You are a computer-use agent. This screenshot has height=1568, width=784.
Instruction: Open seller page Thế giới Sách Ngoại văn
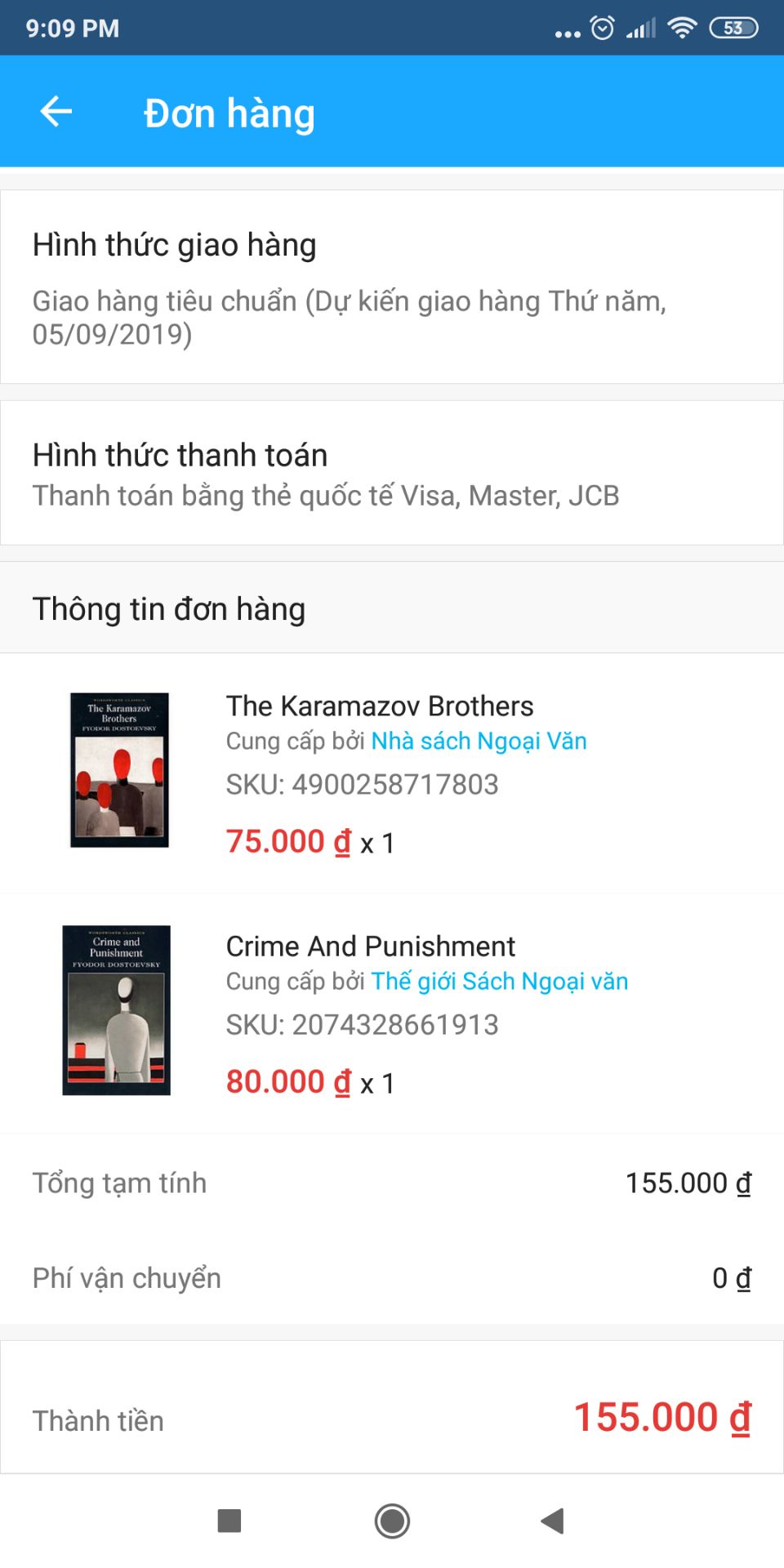click(499, 981)
